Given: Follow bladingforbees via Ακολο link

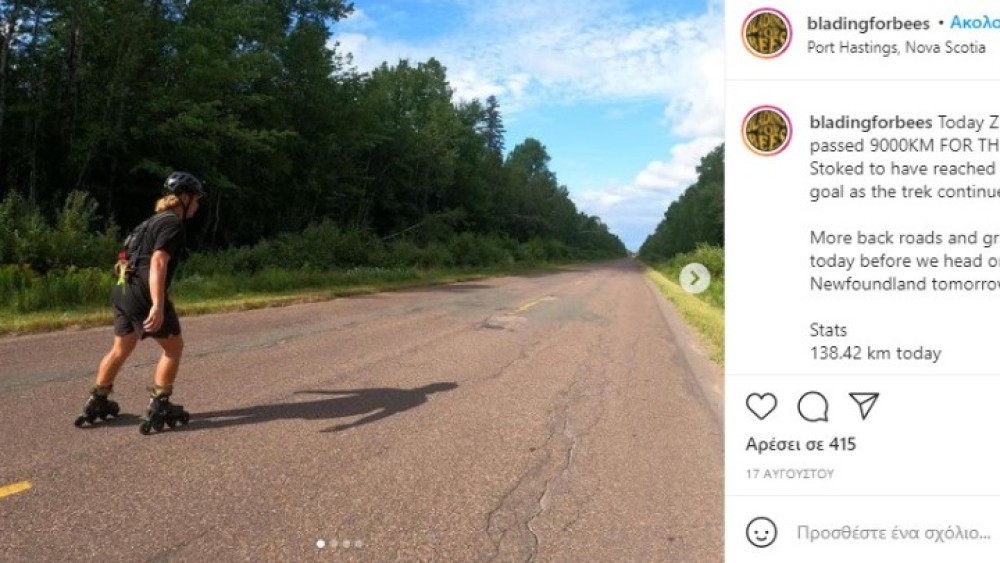Looking at the screenshot, I should [973, 23].
